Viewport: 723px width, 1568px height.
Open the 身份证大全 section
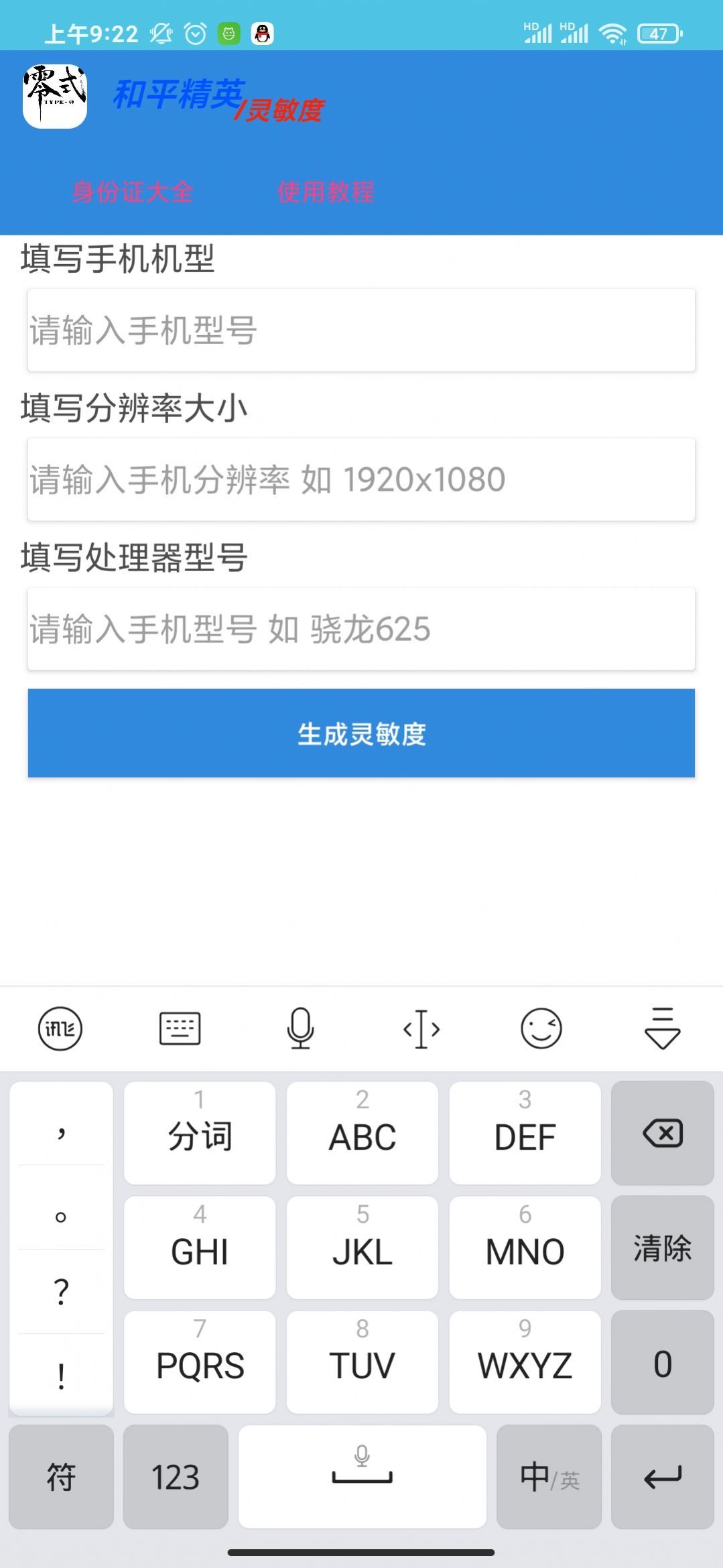click(x=133, y=192)
